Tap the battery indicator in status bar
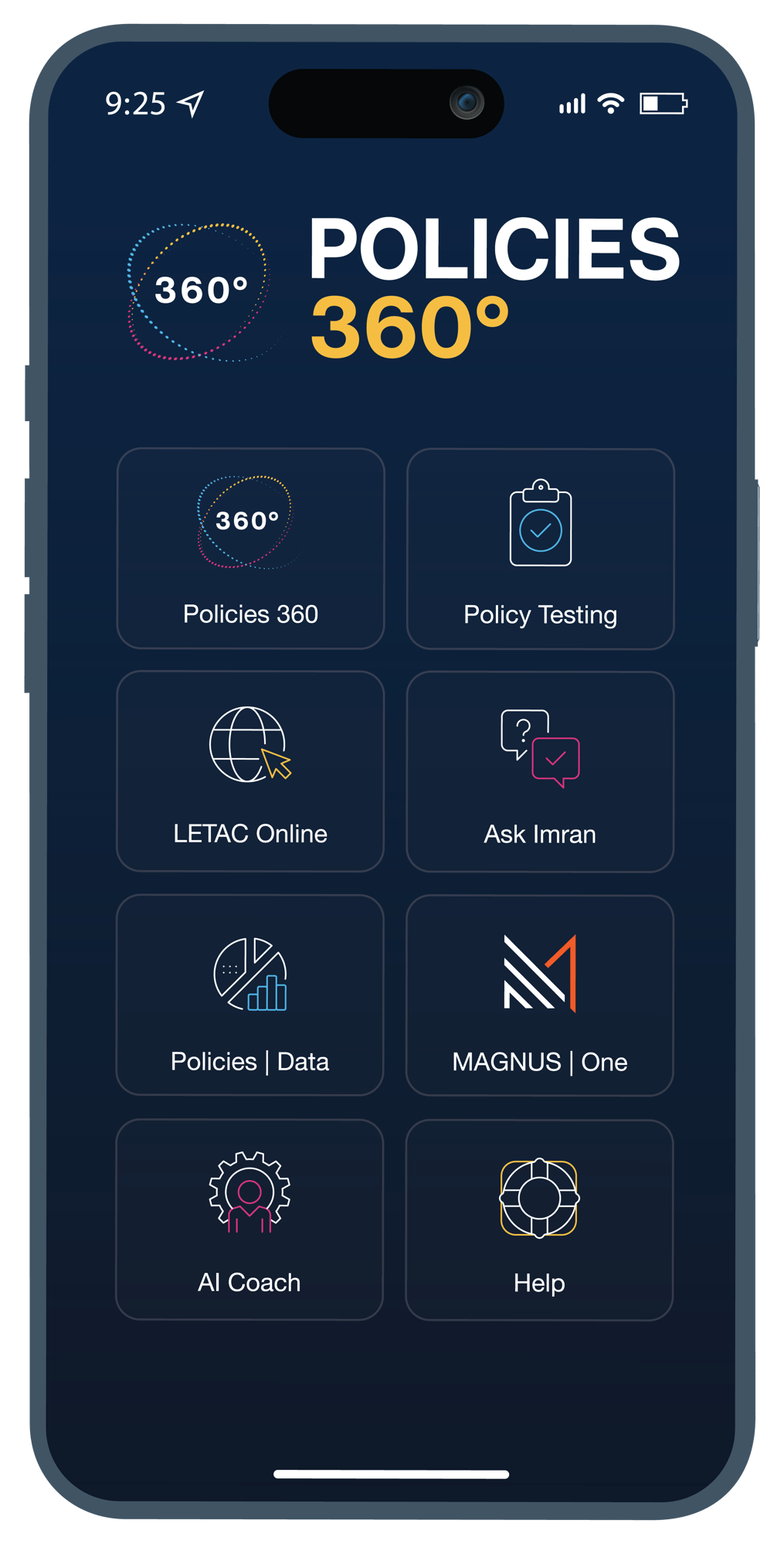The height and width of the screenshot is (1544, 784). (x=663, y=104)
